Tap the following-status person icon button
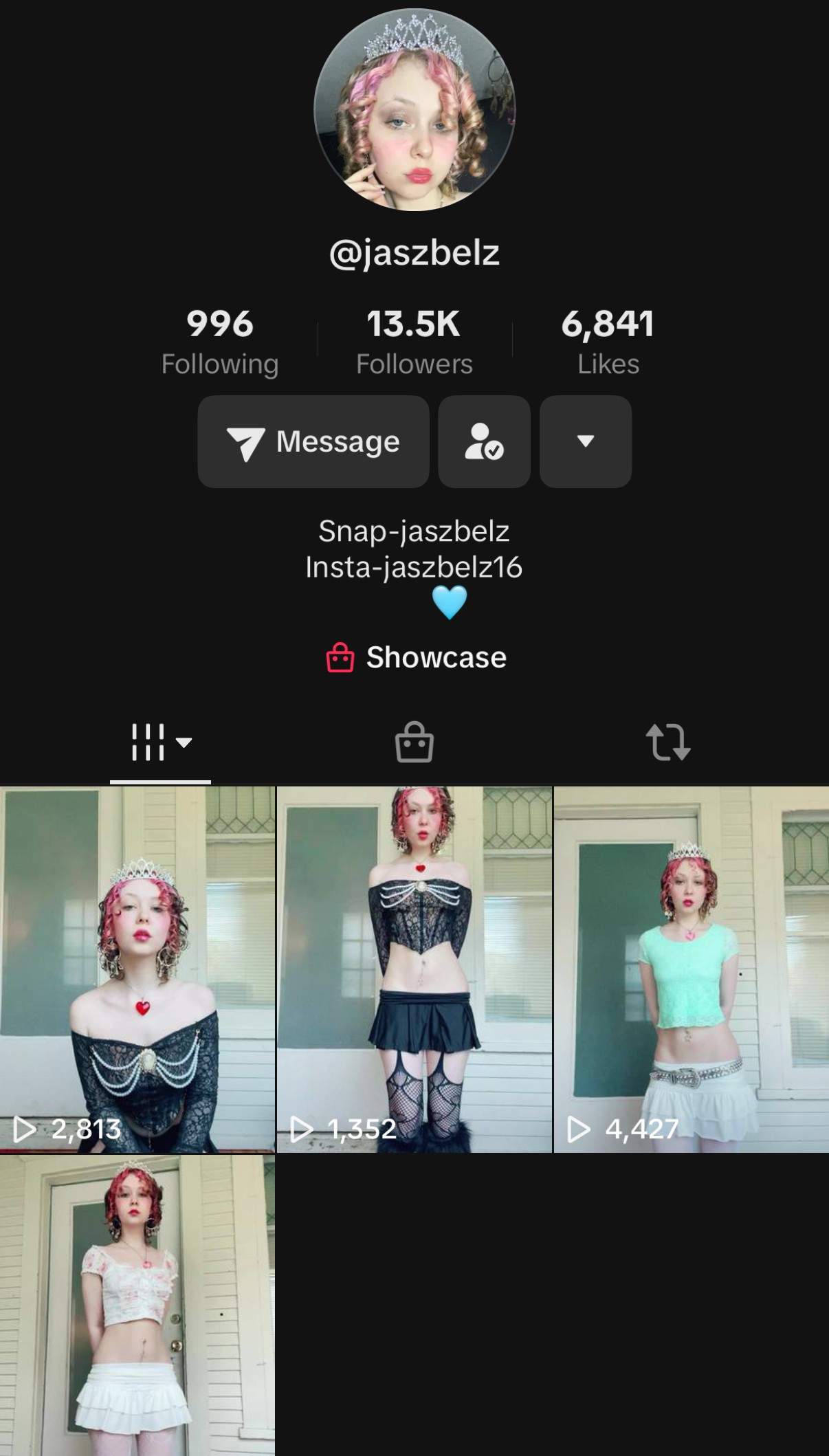The height and width of the screenshot is (1456, 829). point(484,441)
